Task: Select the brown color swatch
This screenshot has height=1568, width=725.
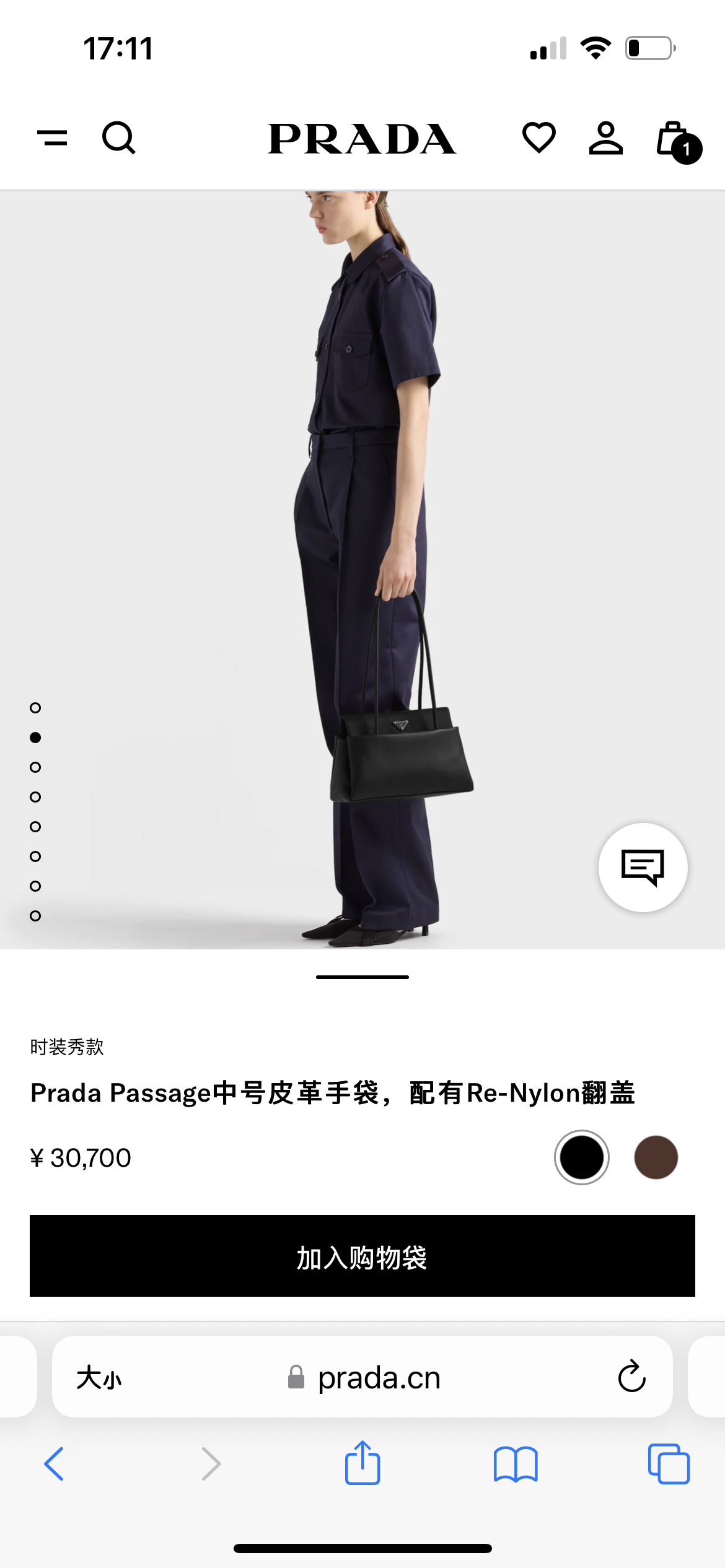Action: tap(656, 1157)
